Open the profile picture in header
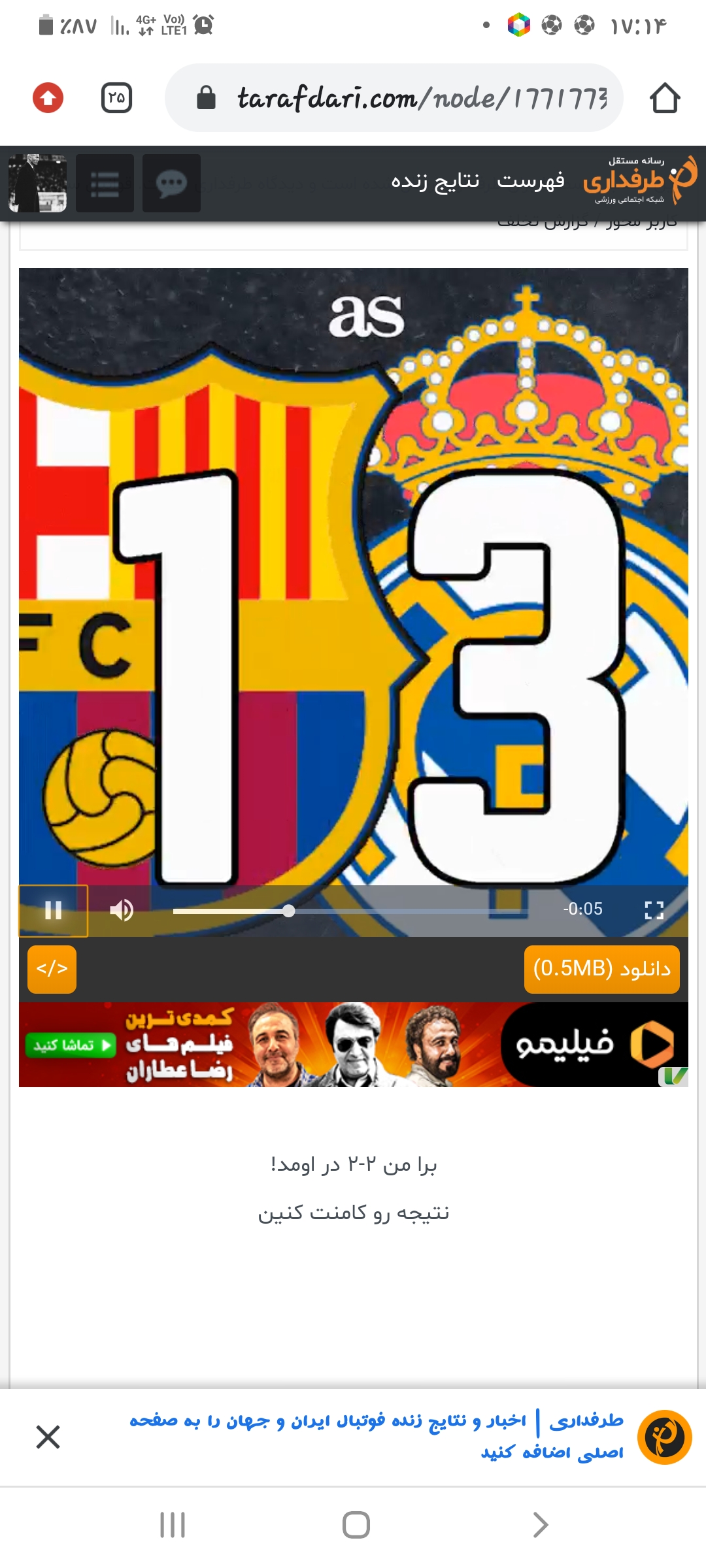 click(x=37, y=184)
